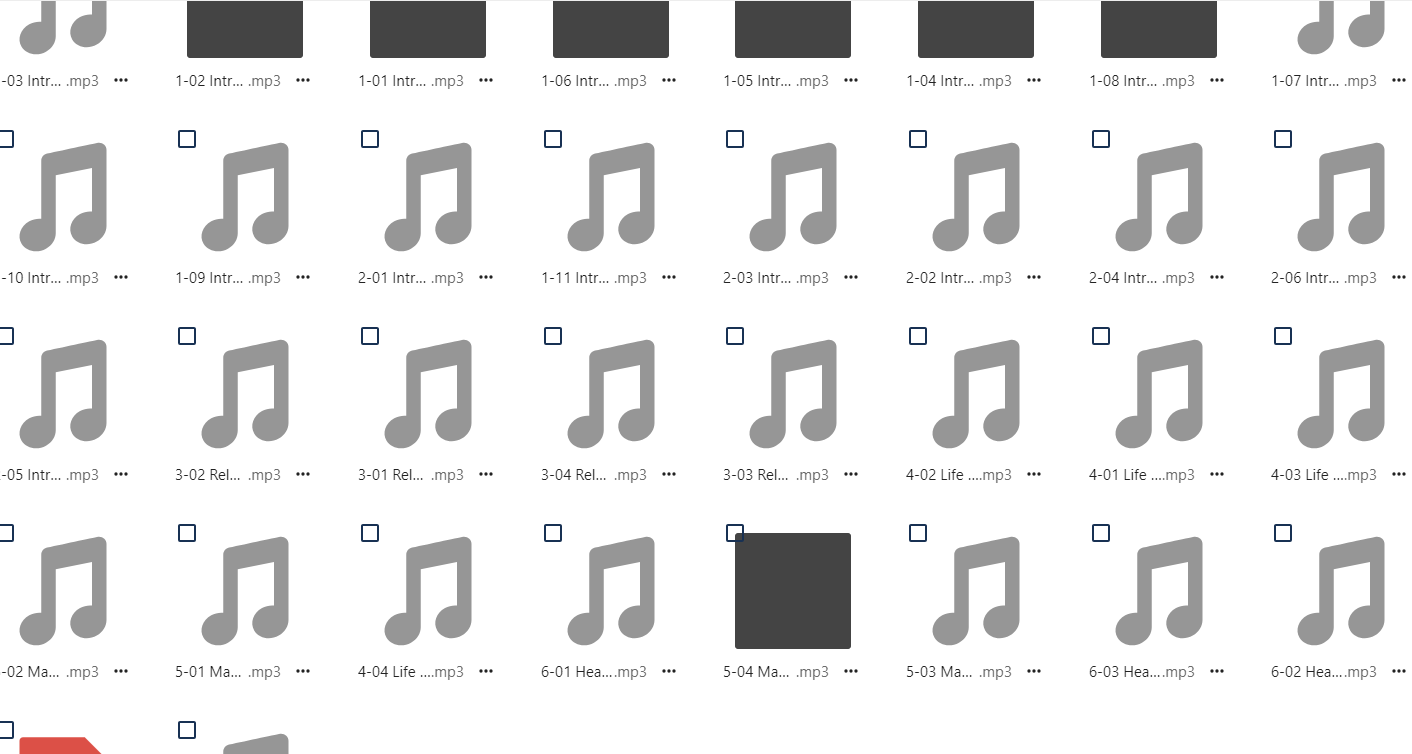Screen dimensions: 1412x754
Task: Open options menu for 1-11 Intr mp3
Action: [669, 278]
